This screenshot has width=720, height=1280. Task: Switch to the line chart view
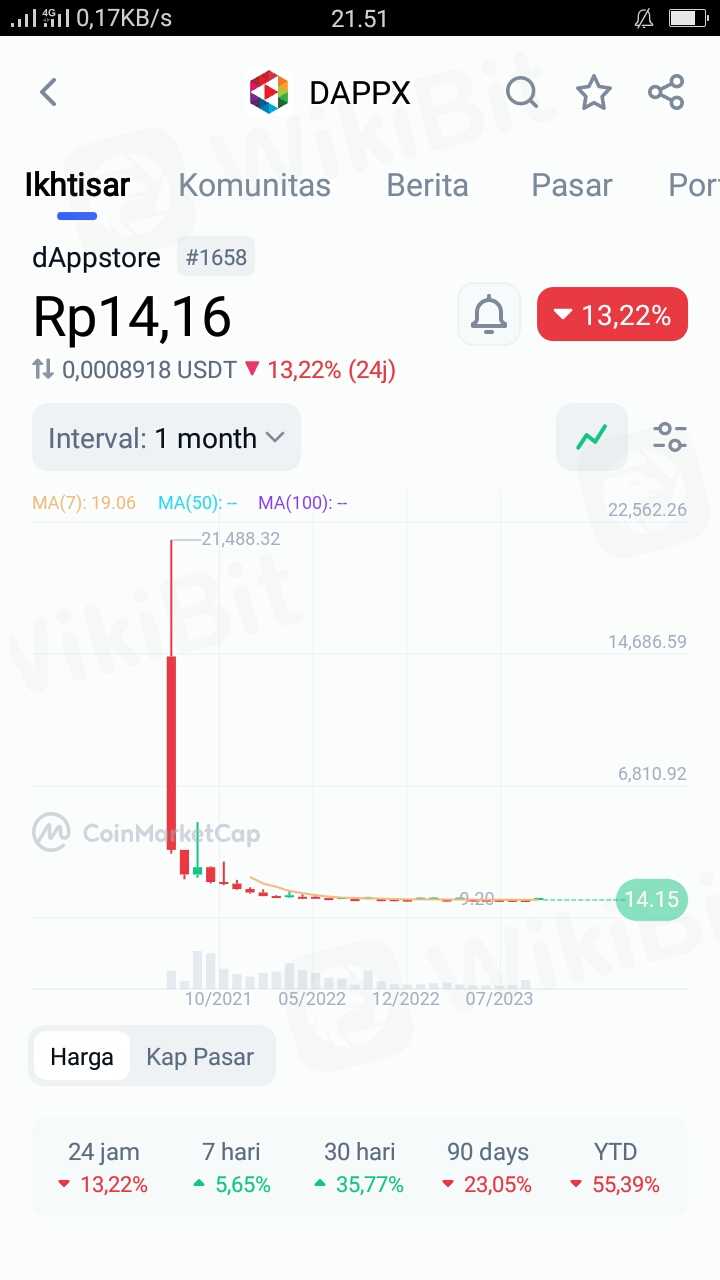point(592,437)
